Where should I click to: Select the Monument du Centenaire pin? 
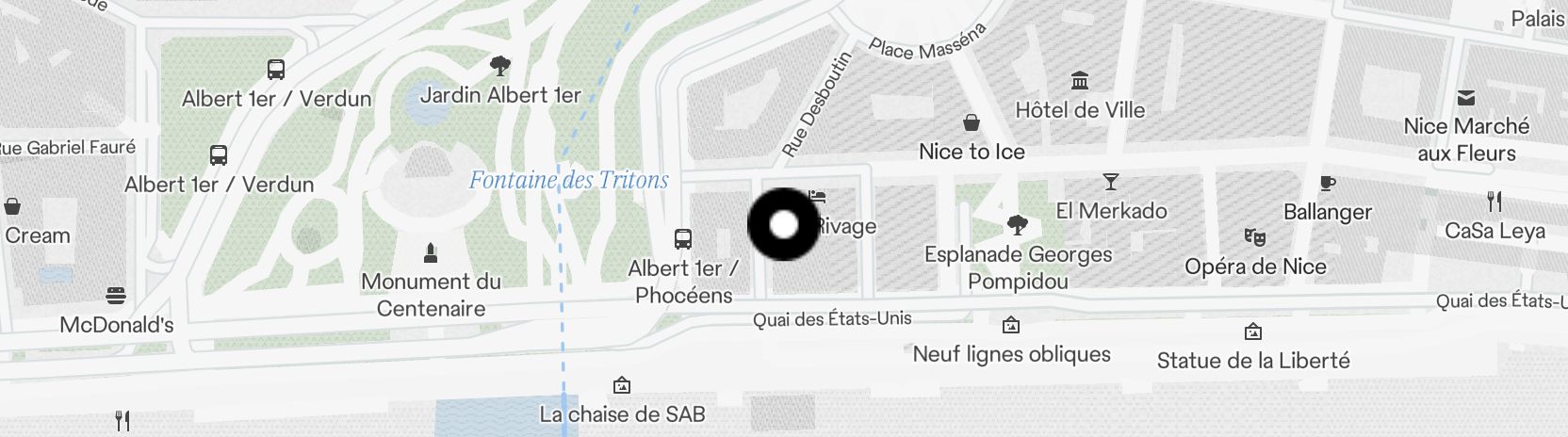431,252
